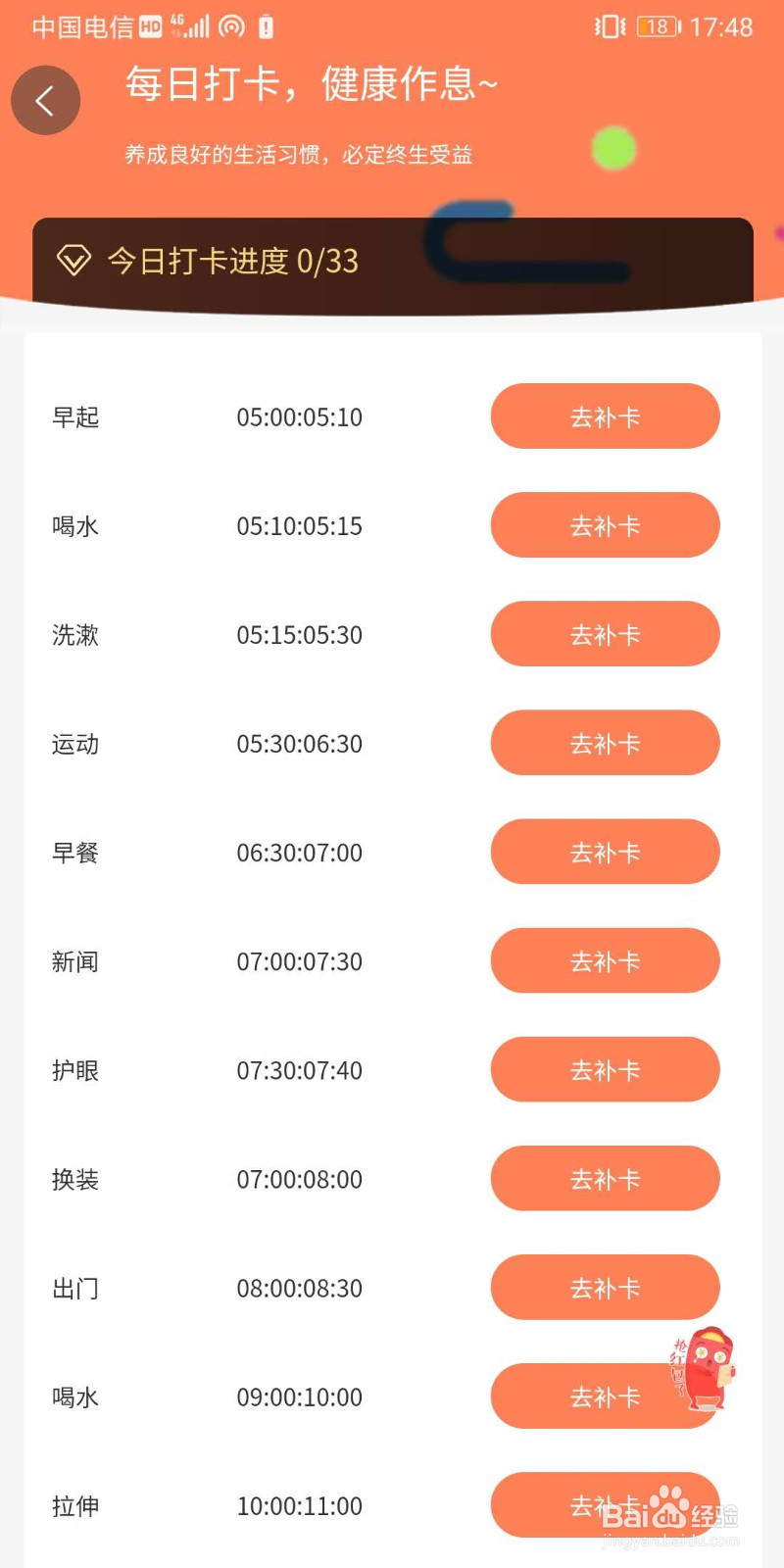Tap 去补卡 for 喝水 at 05:10
Image resolution: width=784 pixels, height=1568 pixels.
coord(605,525)
